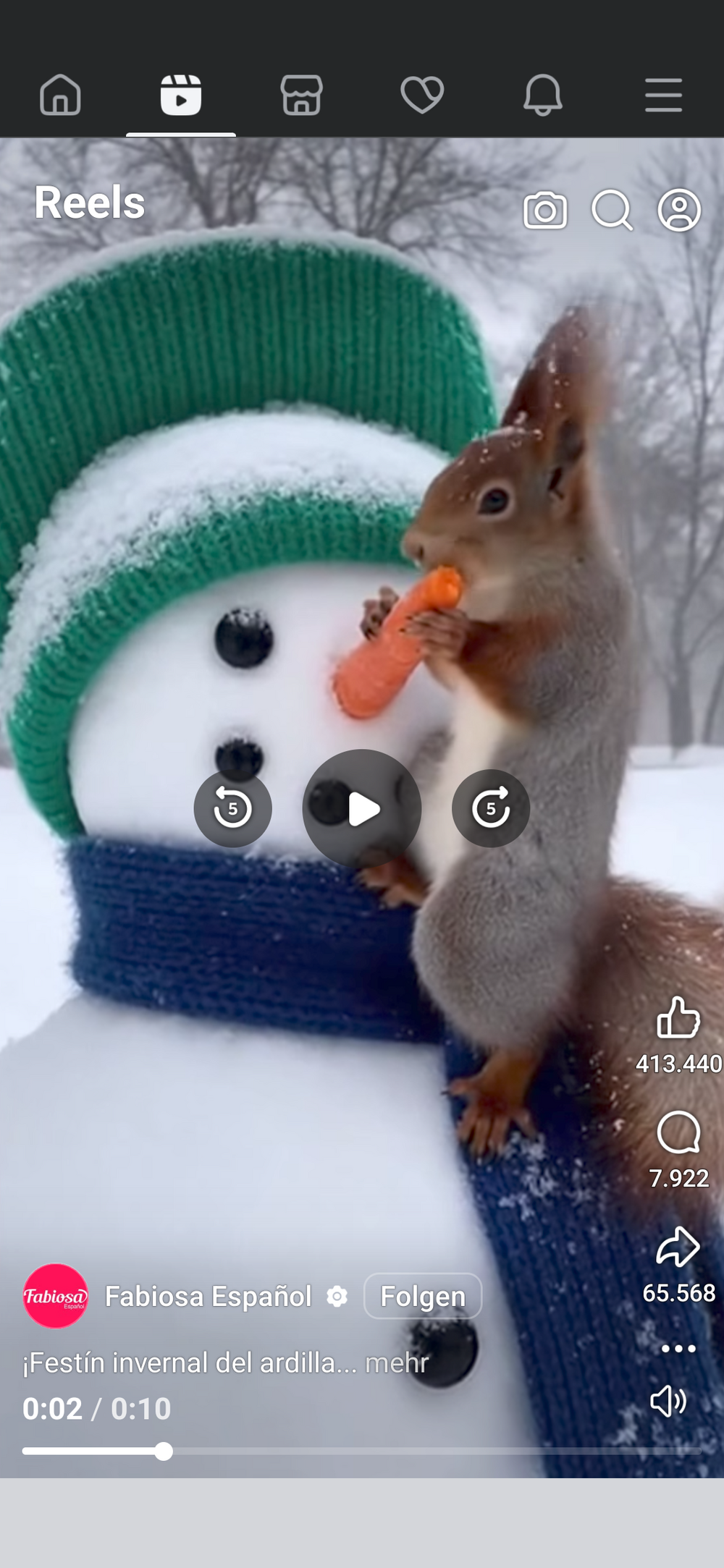Switch to the Dating heart tab
This screenshot has width=724, height=1568.
coord(422,96)
